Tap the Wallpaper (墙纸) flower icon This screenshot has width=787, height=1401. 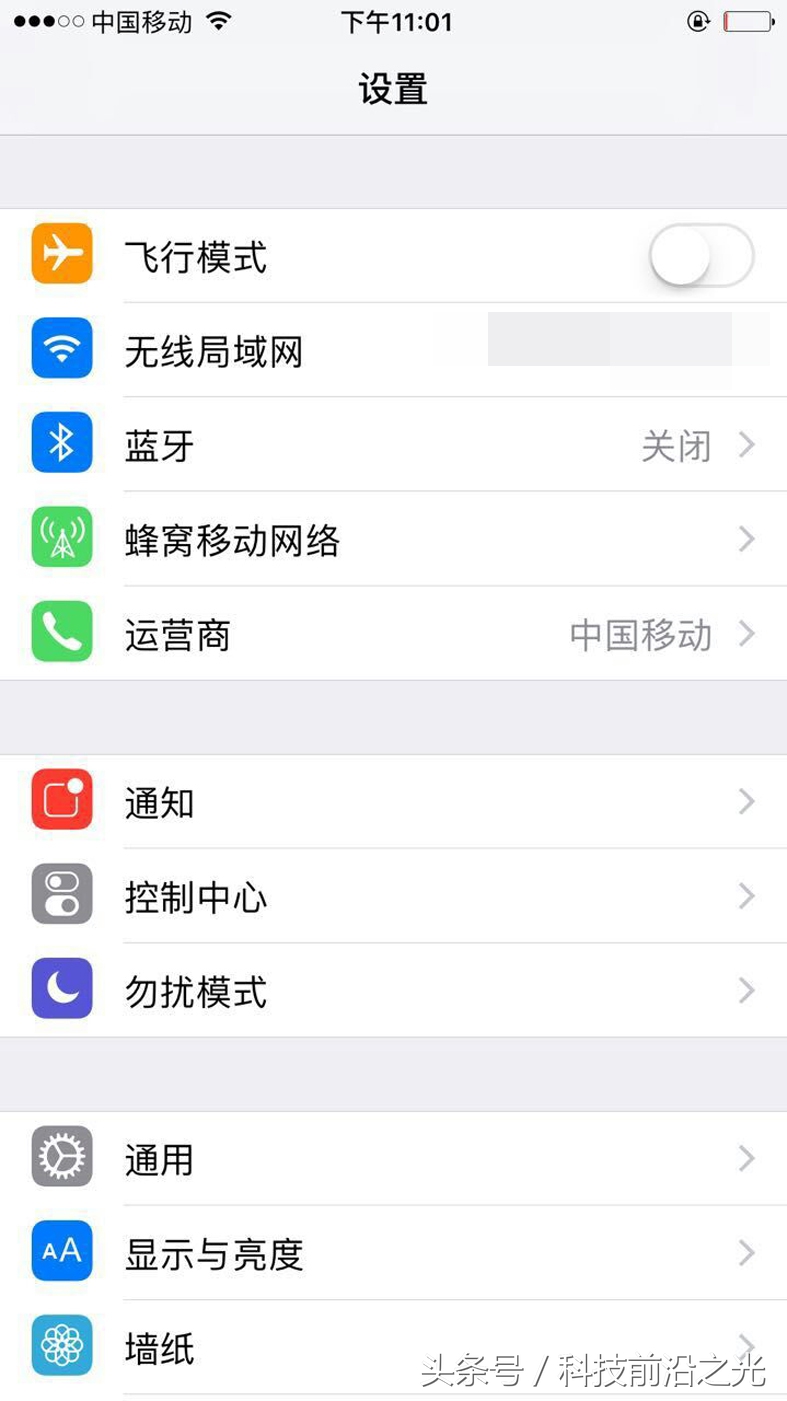tap(61, 1347)
